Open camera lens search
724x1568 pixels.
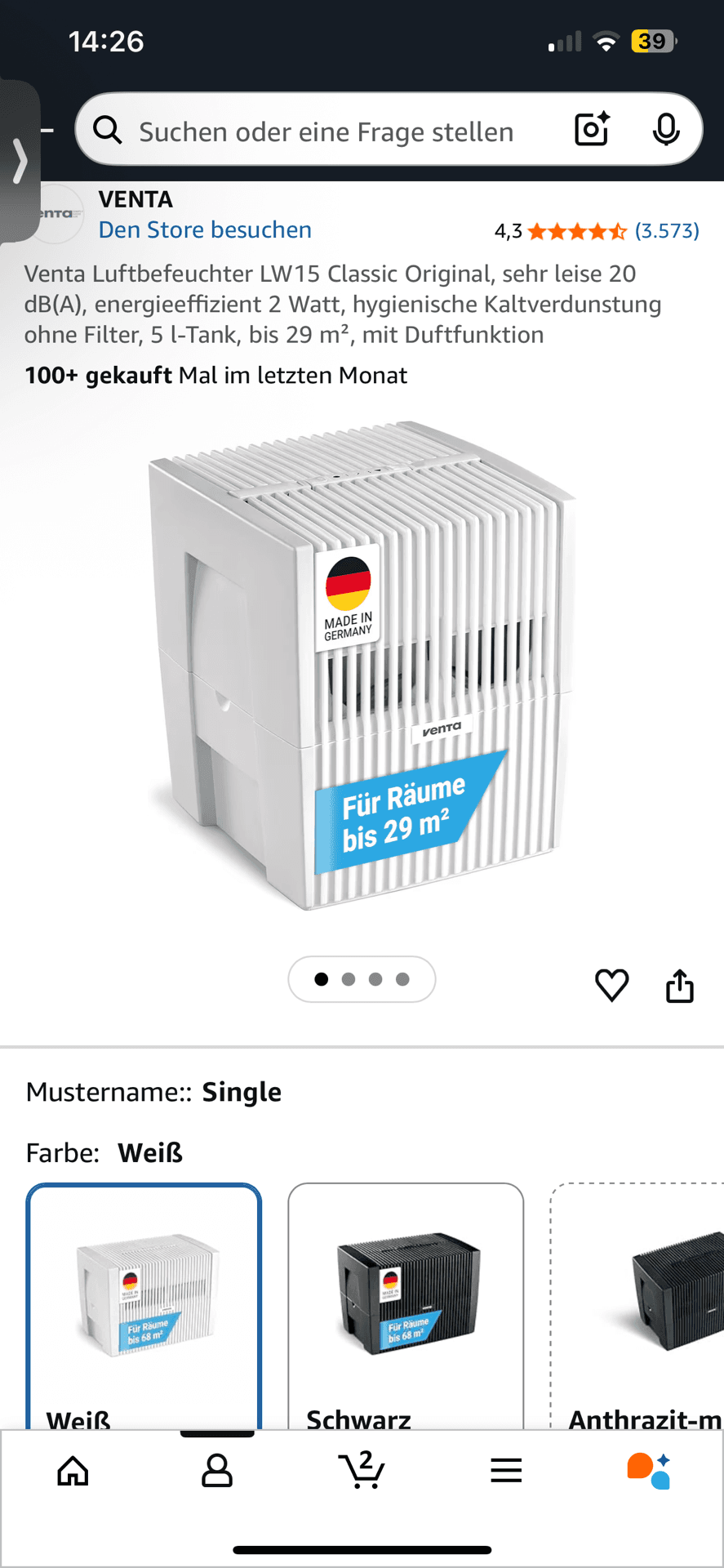tap(592, 129)
